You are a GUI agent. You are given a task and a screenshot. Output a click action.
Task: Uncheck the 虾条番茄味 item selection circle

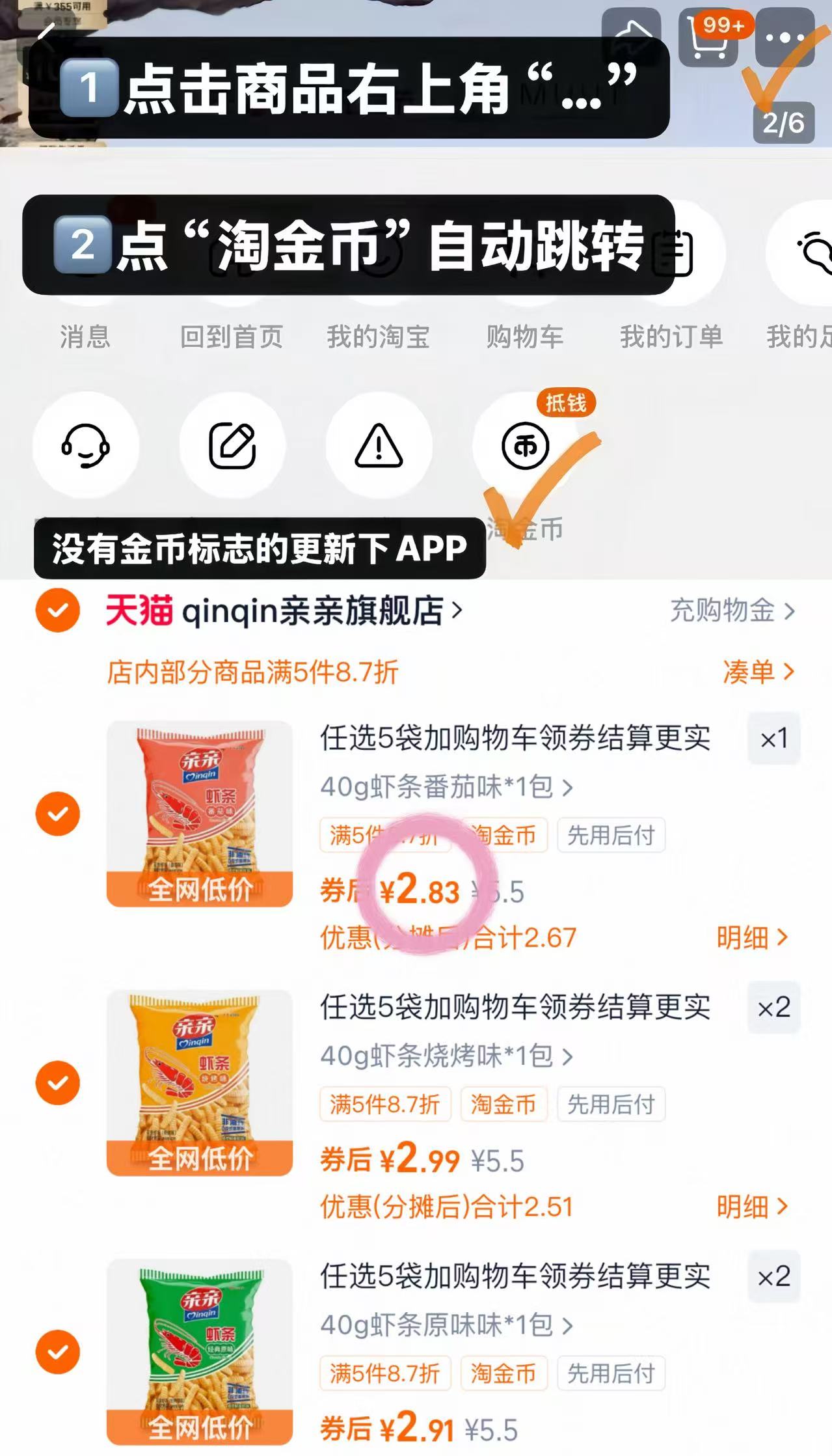pos(58,814)
